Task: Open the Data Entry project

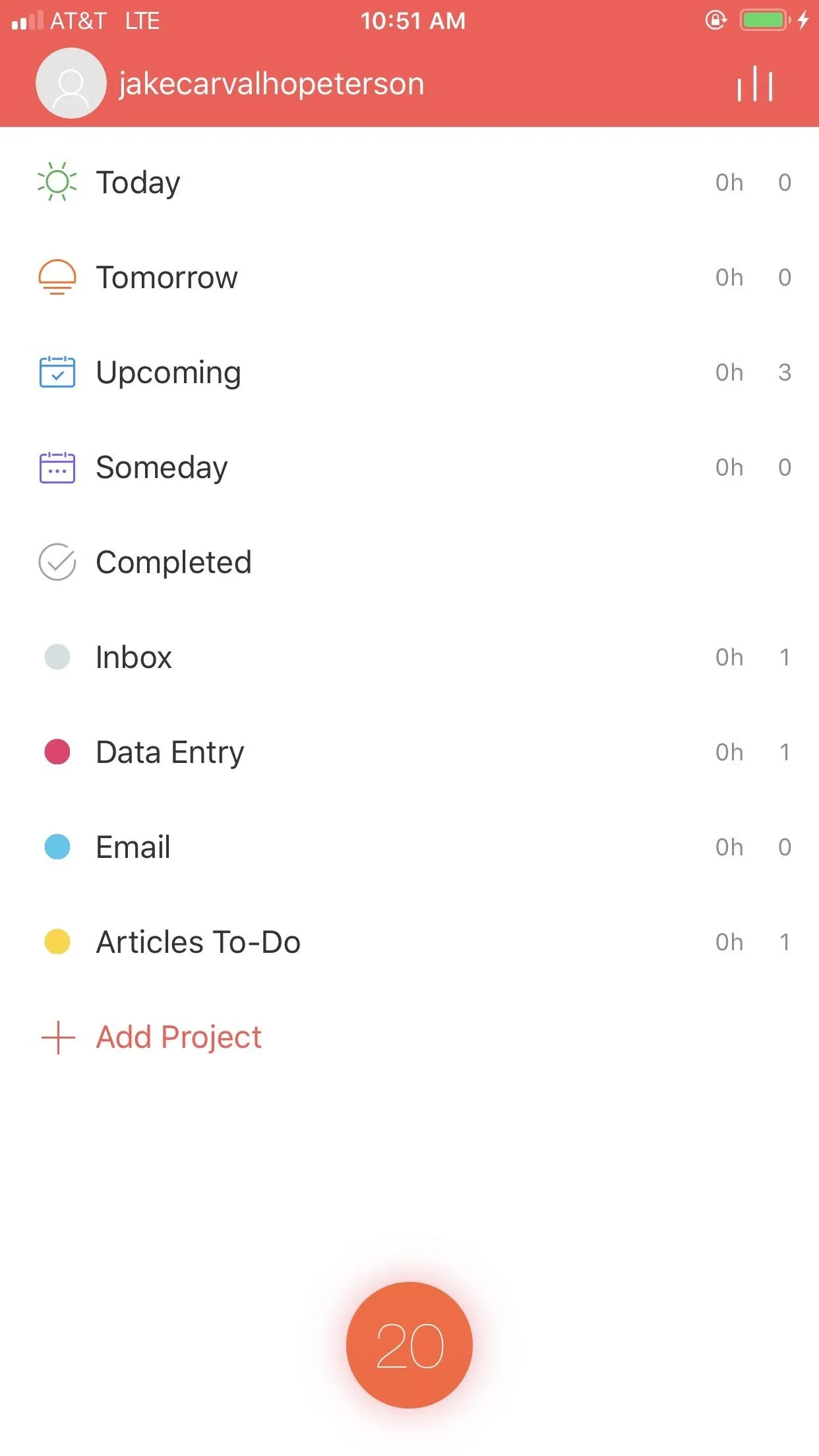Action: point(409,752)
